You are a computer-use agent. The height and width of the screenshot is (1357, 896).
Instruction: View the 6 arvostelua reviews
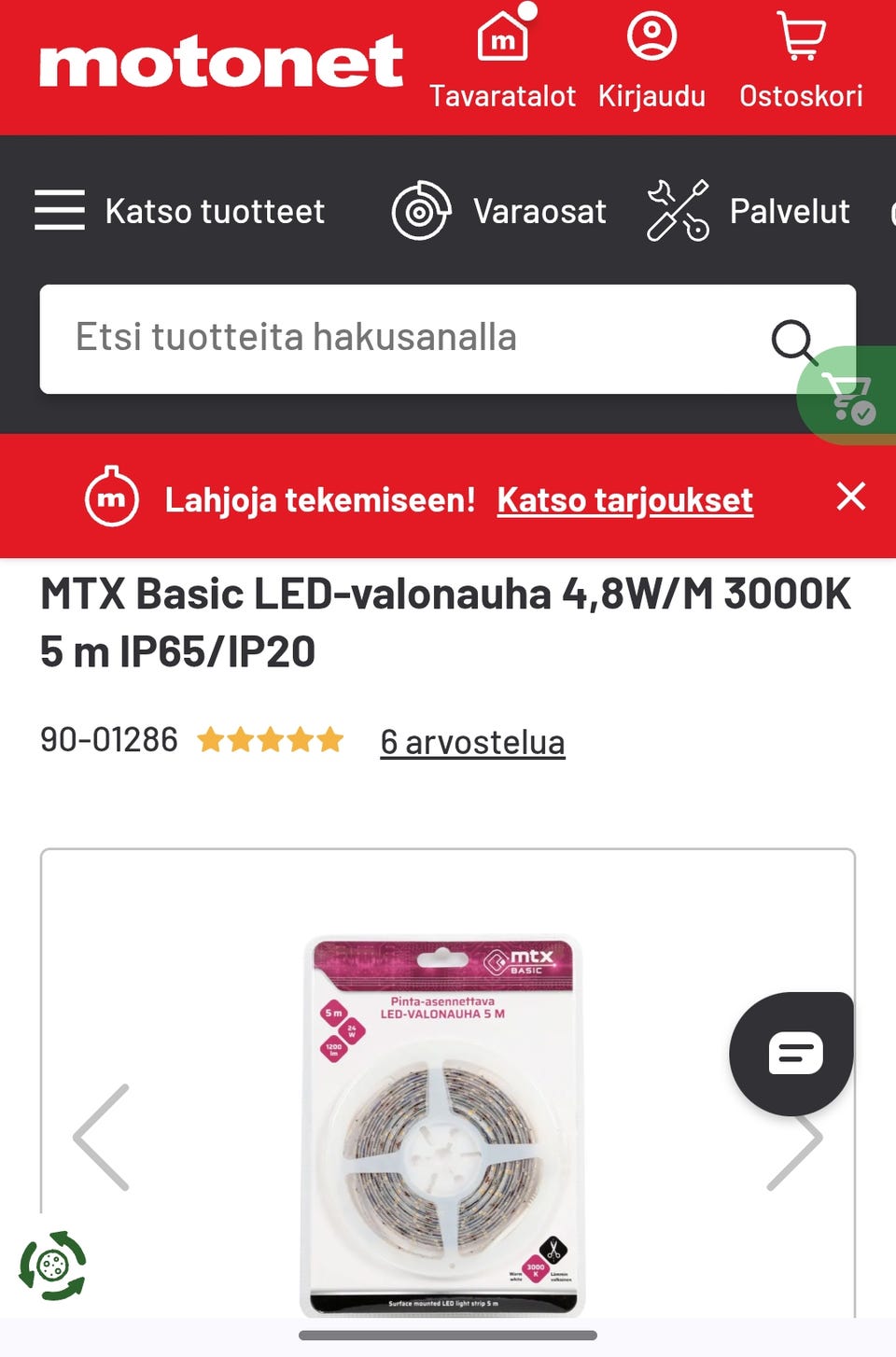click(x=471, y=742)
